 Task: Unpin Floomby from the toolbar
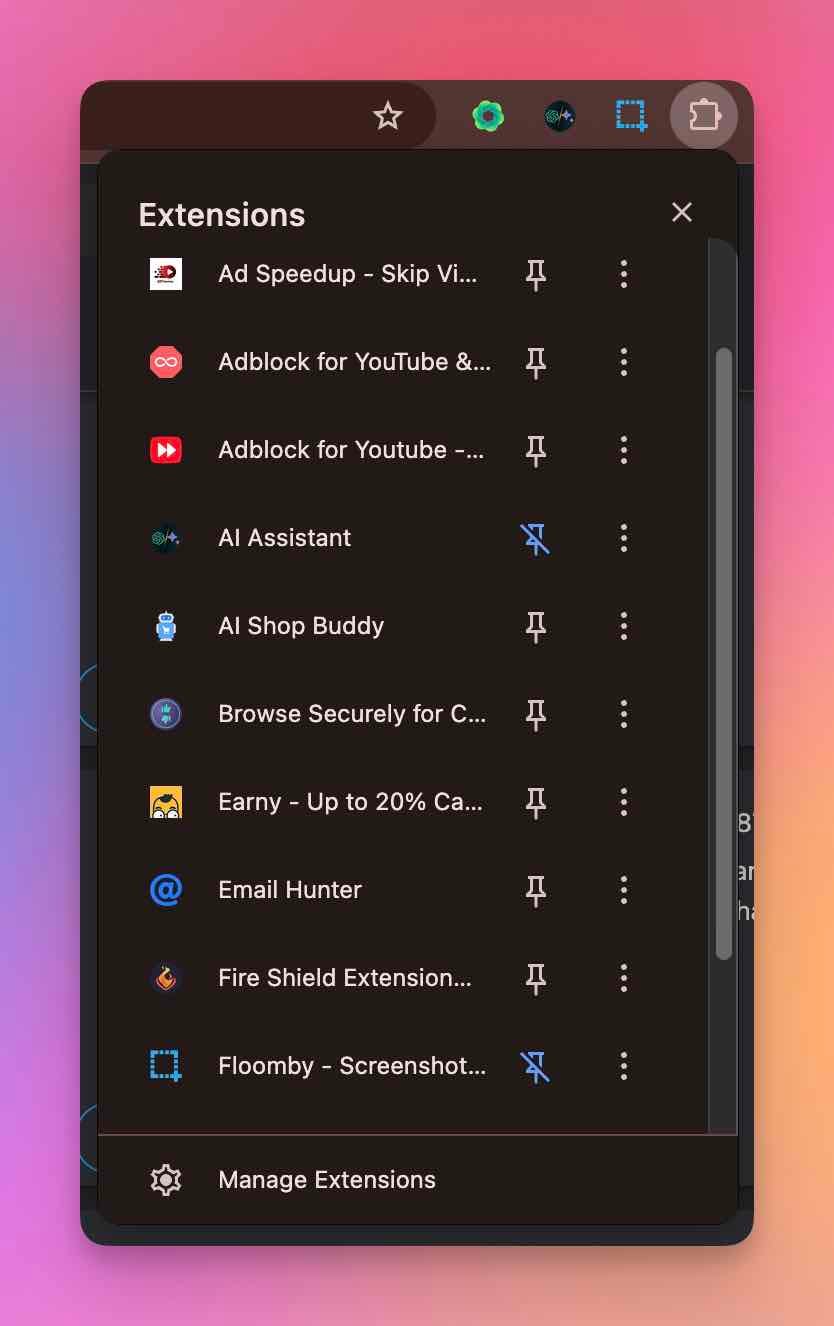point(536,1066)
